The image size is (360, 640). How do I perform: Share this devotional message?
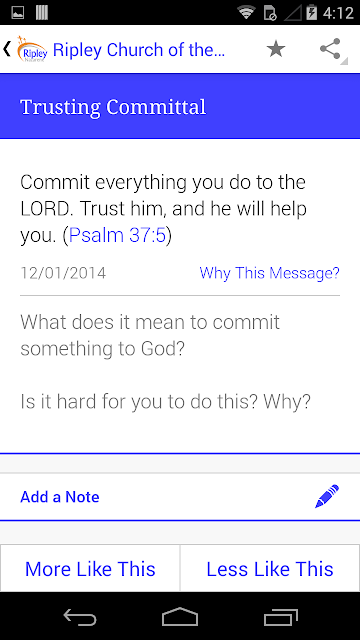pos(330,49)
